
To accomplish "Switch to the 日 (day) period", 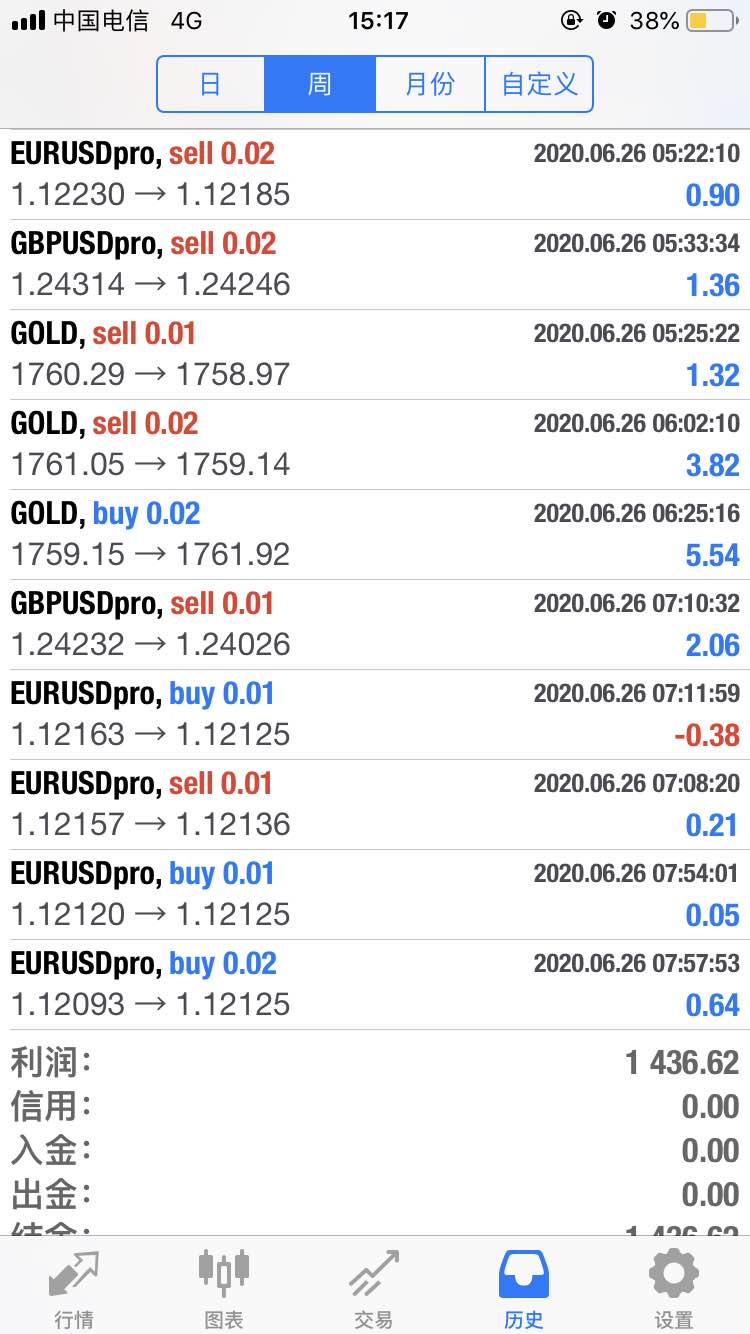I will (x=211, y=84).
